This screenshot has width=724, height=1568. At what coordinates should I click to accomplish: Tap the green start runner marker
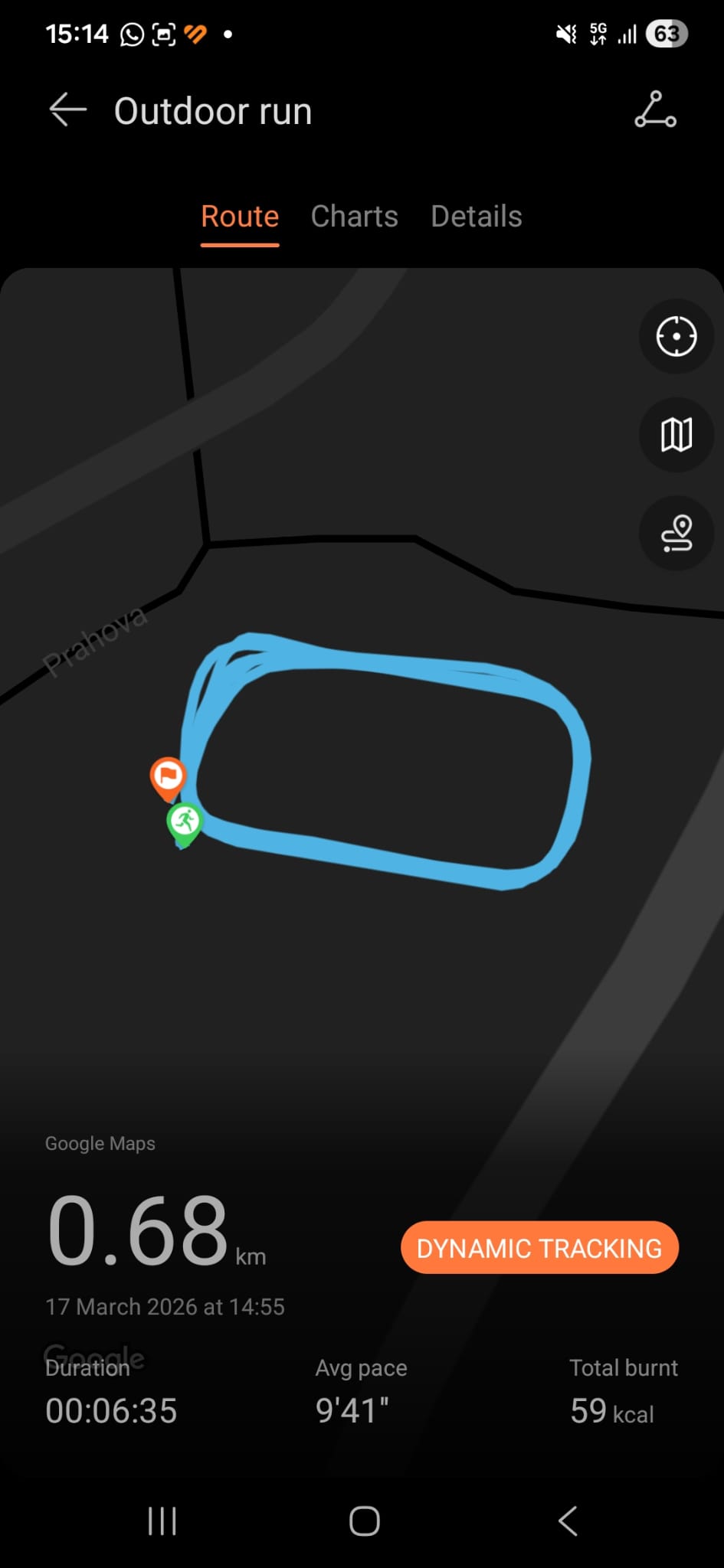pyautogui.click(x=185, y=822)
